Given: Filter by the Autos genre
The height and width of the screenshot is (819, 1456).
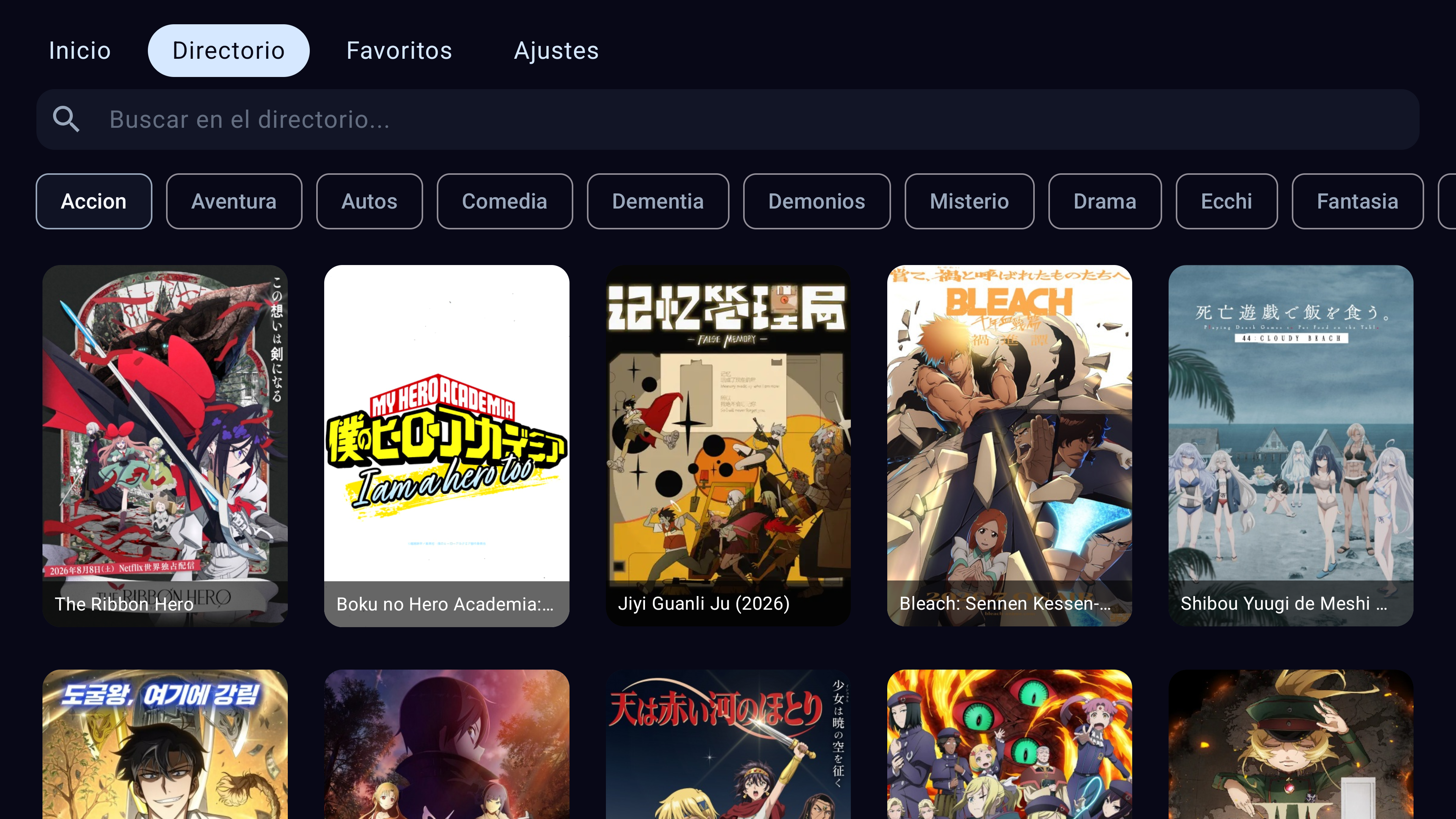Looking at the screenshot, I should point(370,201).
